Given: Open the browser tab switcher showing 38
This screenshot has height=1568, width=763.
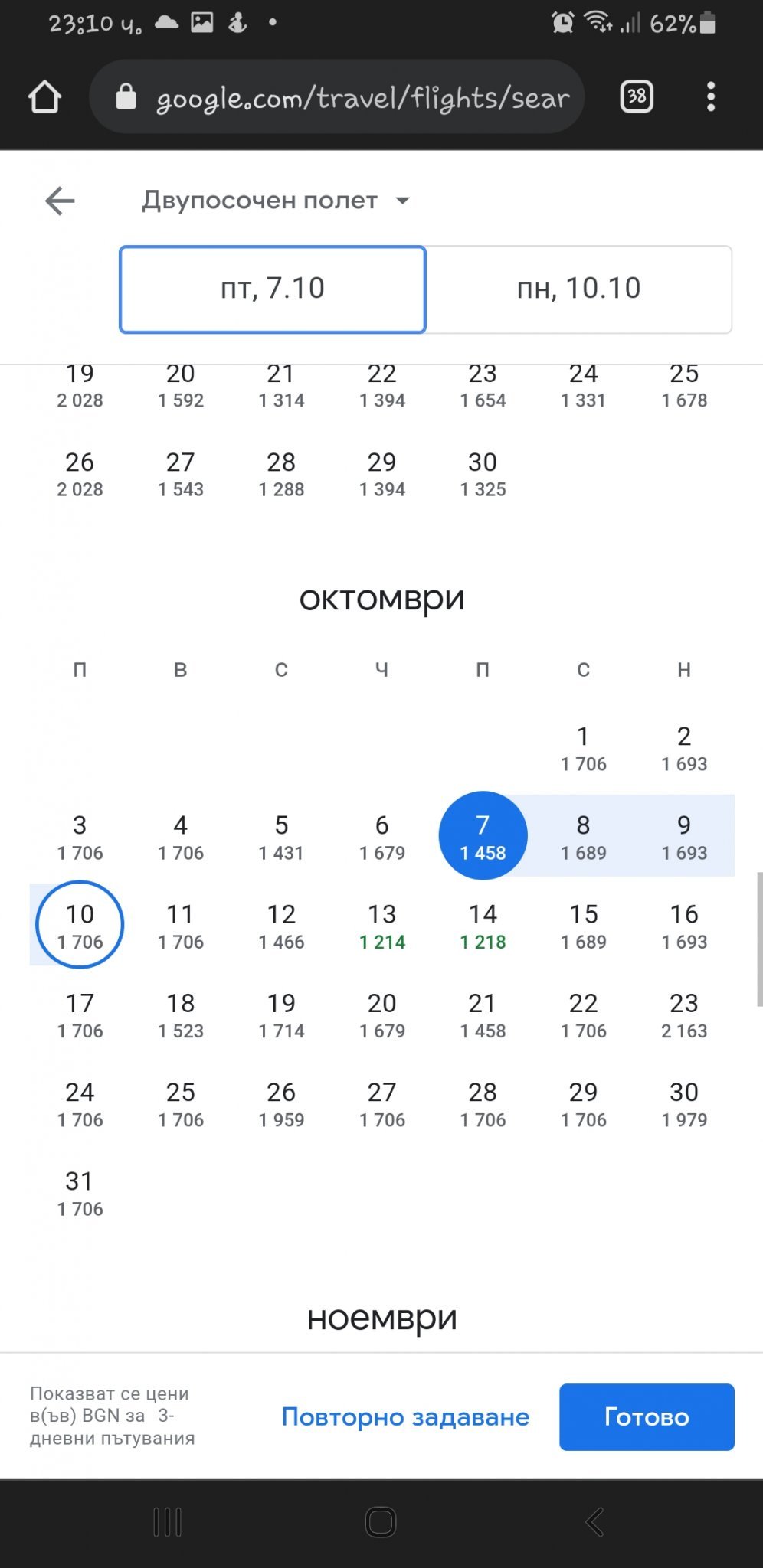Looking at the screenshot, I should point(636,96).
